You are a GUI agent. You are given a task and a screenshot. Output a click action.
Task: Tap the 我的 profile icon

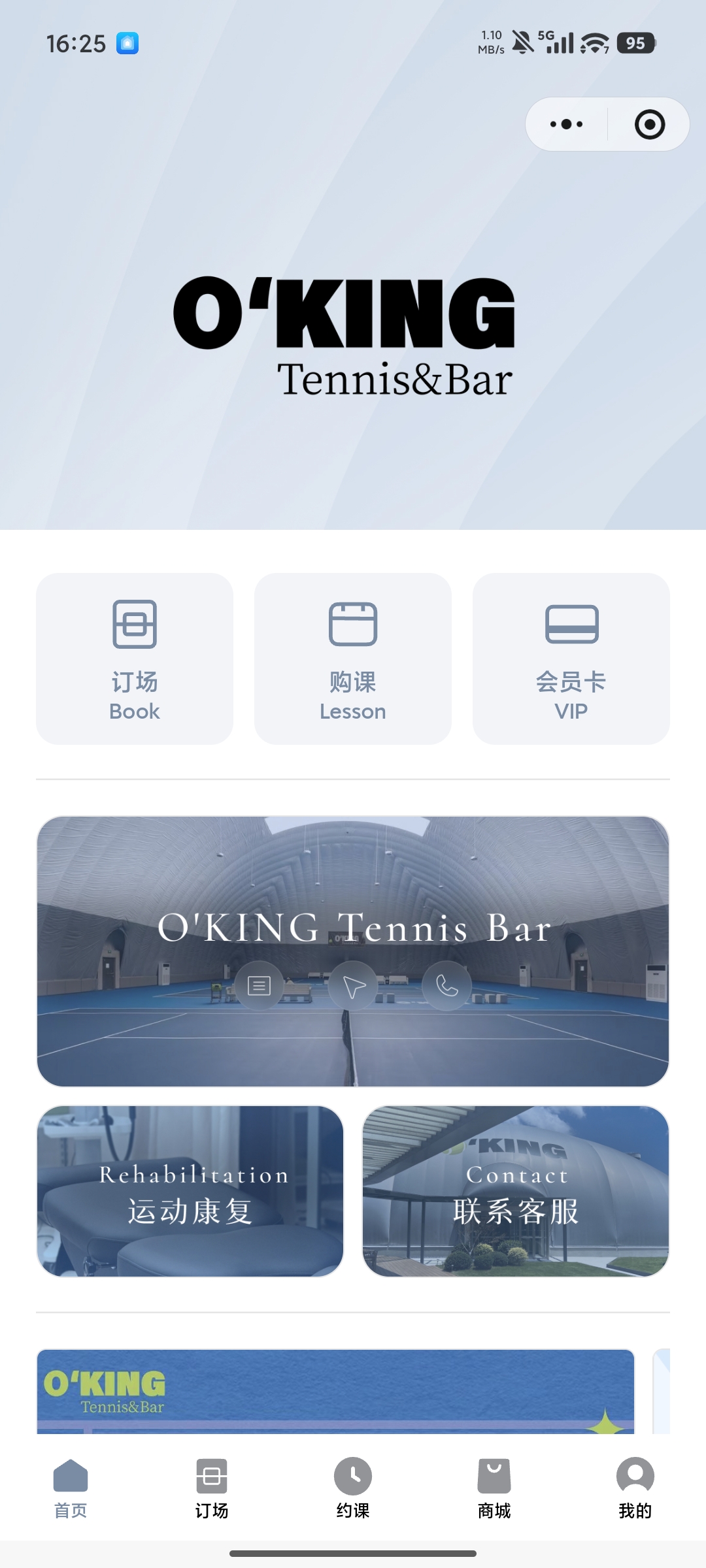tap(635, 1475)
